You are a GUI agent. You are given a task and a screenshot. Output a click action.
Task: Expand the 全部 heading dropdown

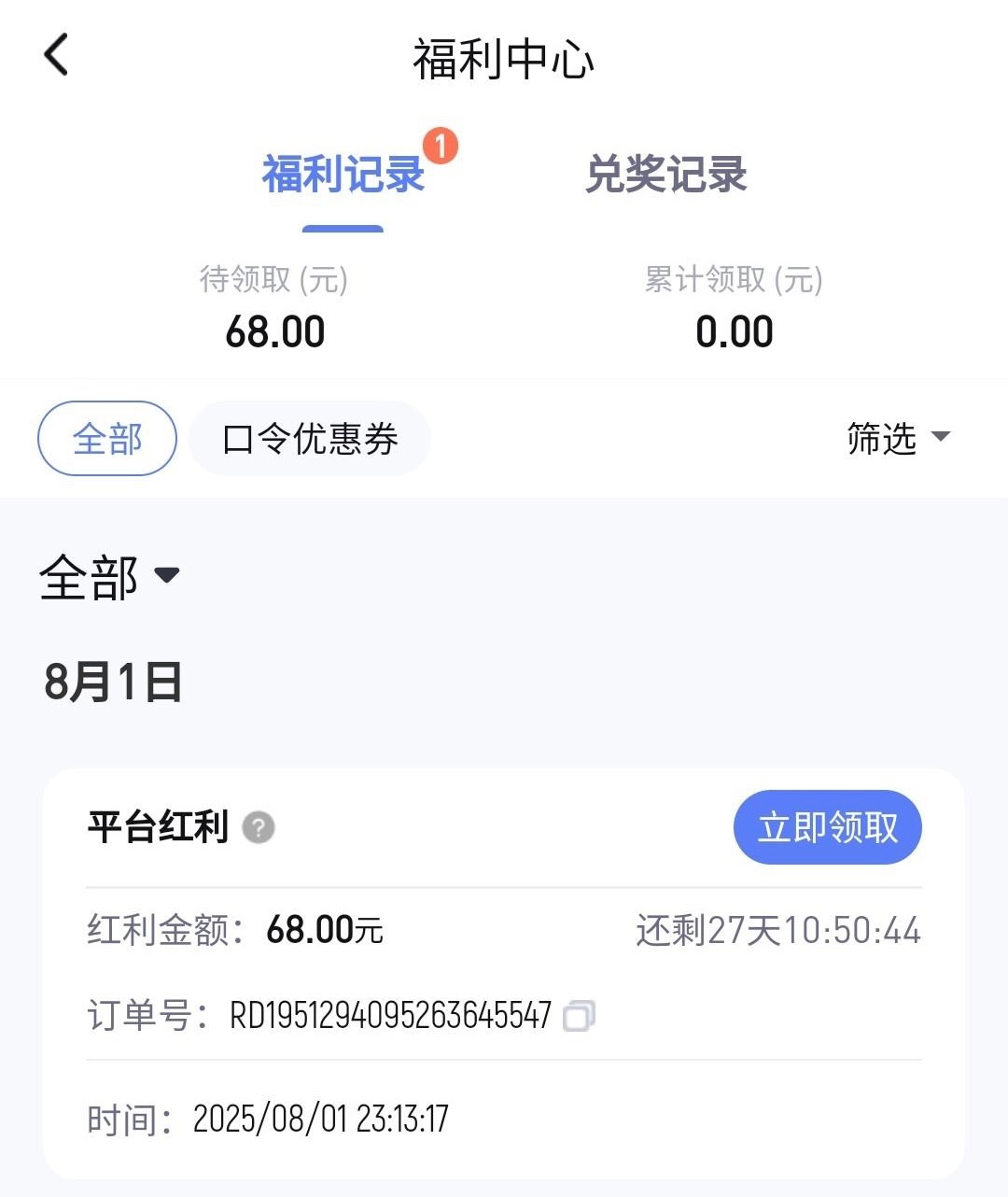tap(110, 576)
